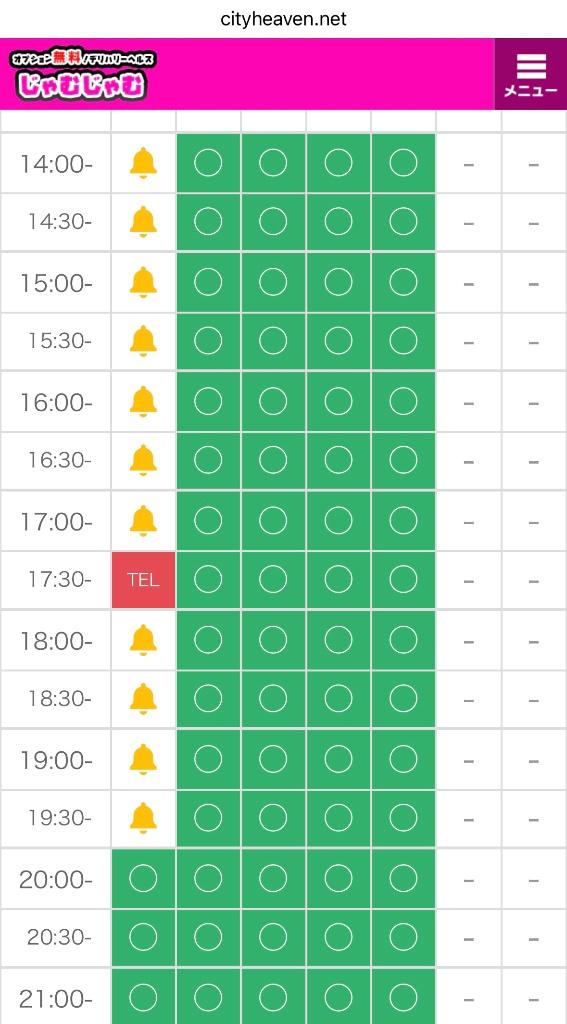
Task: Tap the TEL button at 17:30
Action: (x=143, y=580)
